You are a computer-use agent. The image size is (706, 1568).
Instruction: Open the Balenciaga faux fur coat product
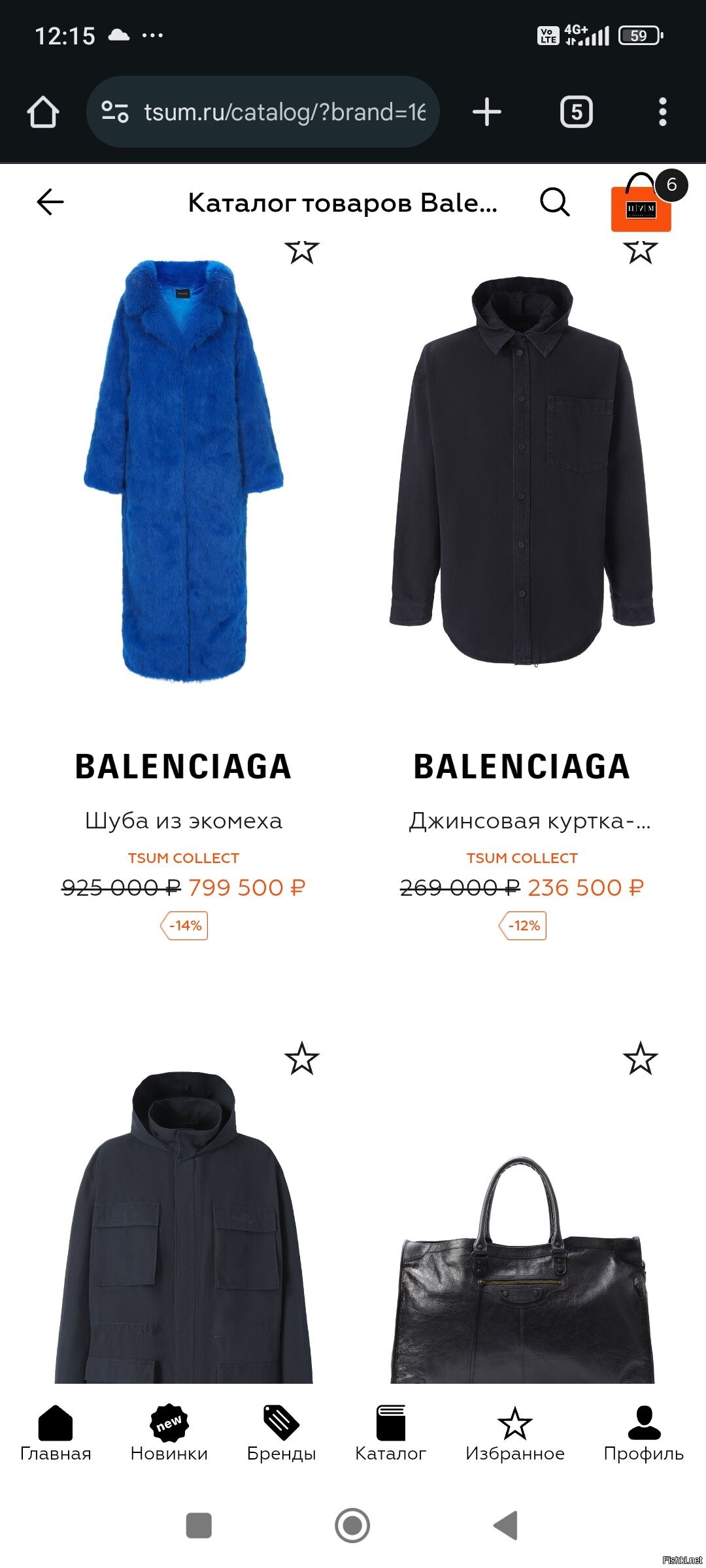[184, 470]
